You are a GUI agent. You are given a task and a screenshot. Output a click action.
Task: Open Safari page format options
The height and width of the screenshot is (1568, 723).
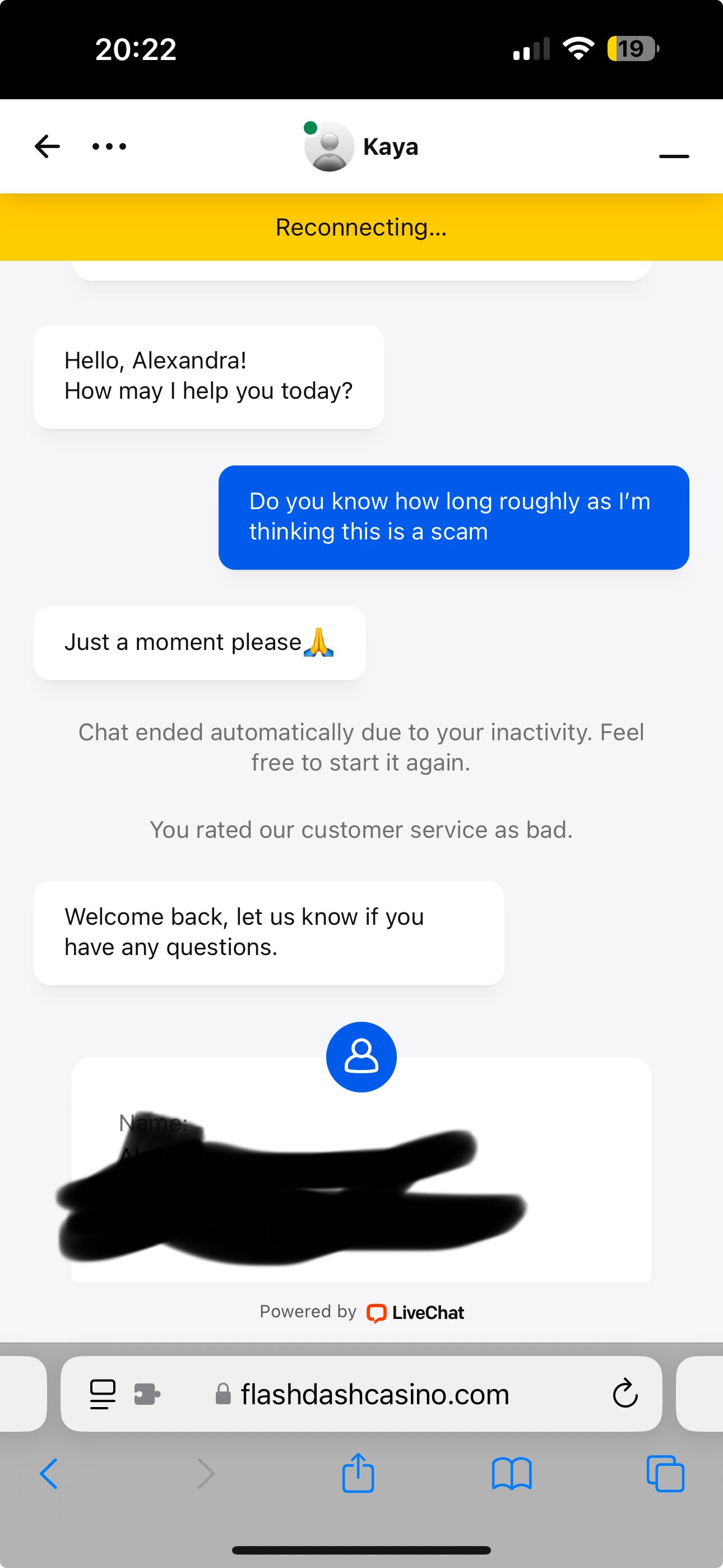click(102, 1394)
